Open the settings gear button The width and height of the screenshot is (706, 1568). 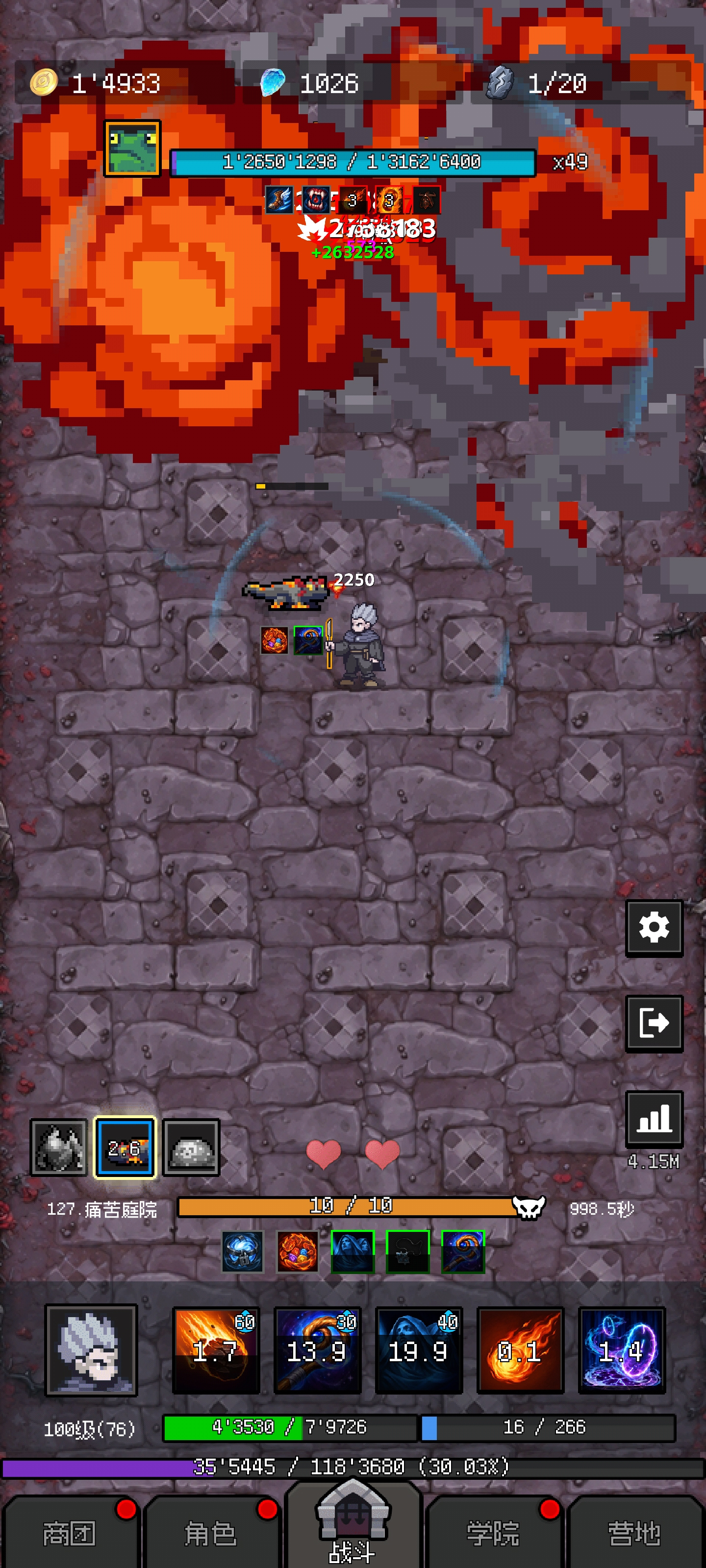point(654,927)
